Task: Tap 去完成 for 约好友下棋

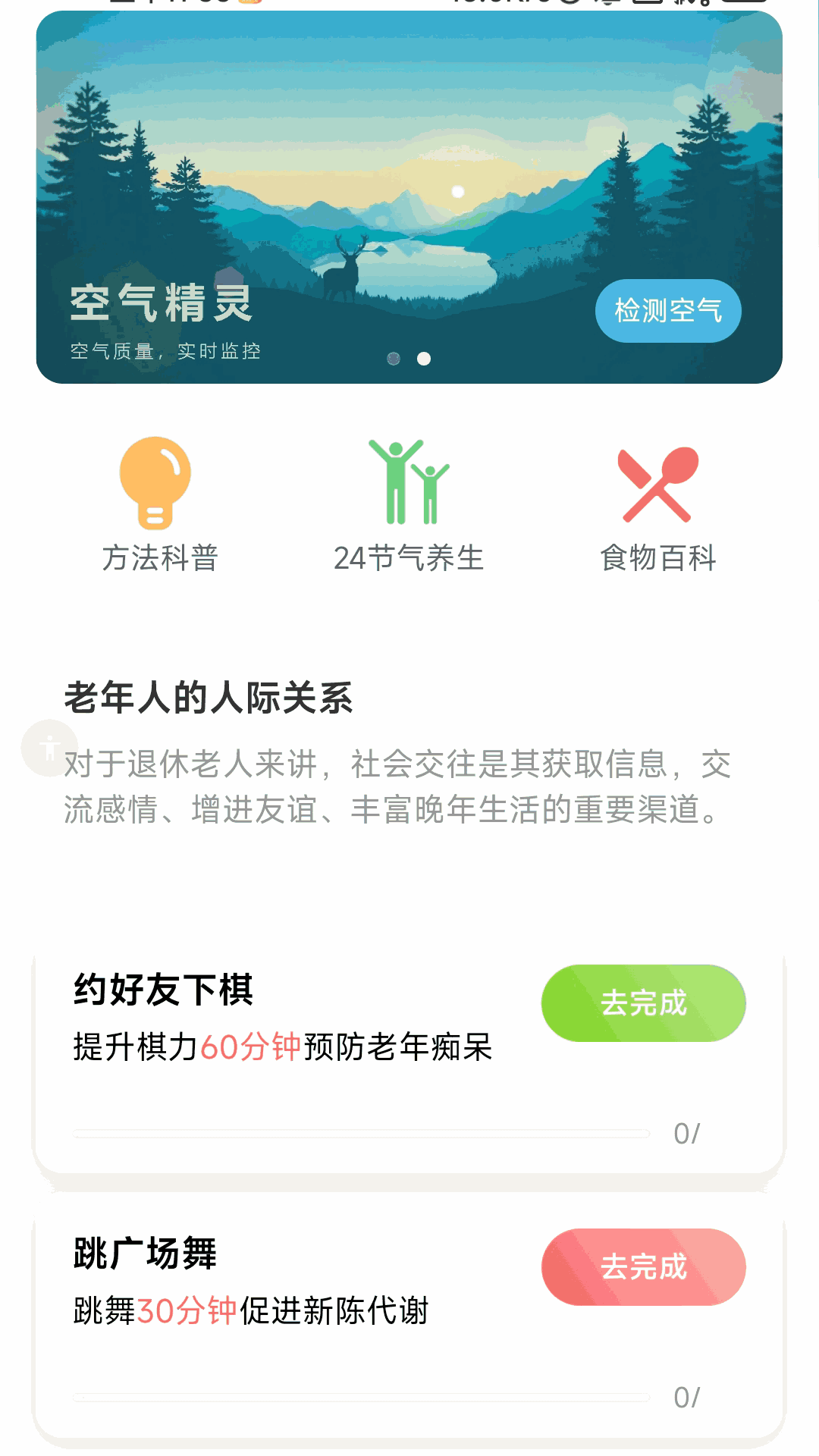Action: point(643,1003)
